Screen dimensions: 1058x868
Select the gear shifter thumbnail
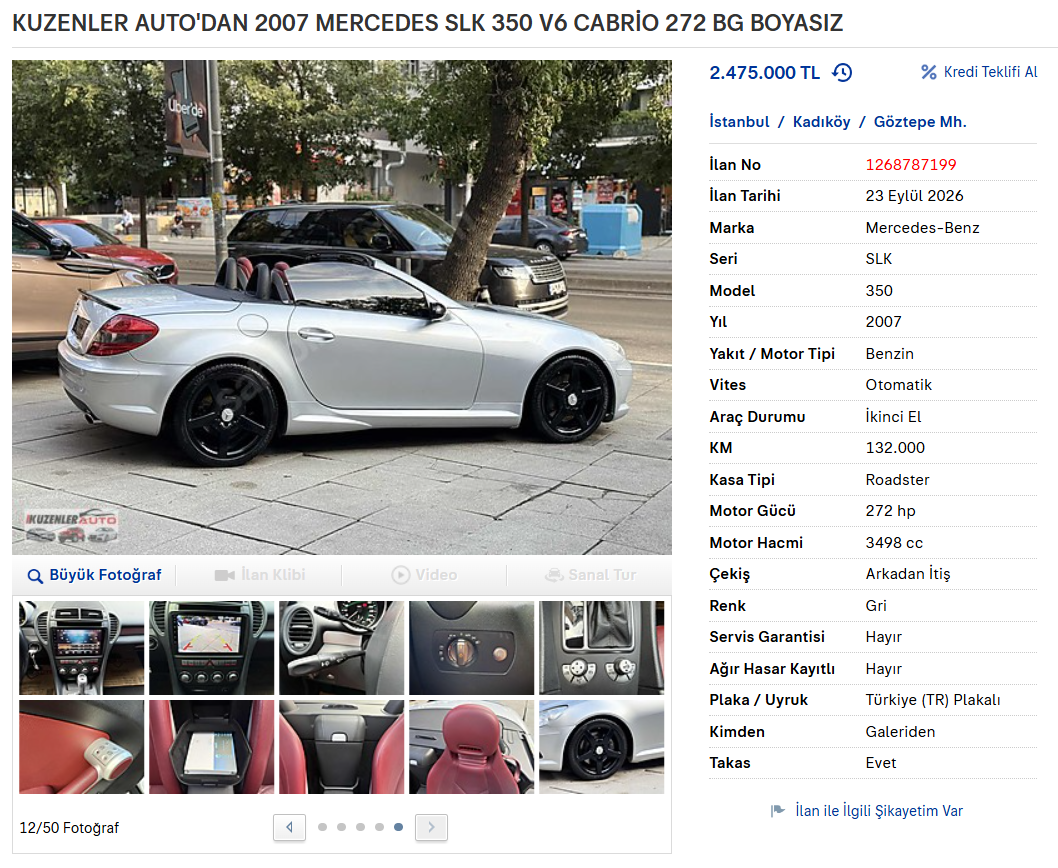pos(601,648)
